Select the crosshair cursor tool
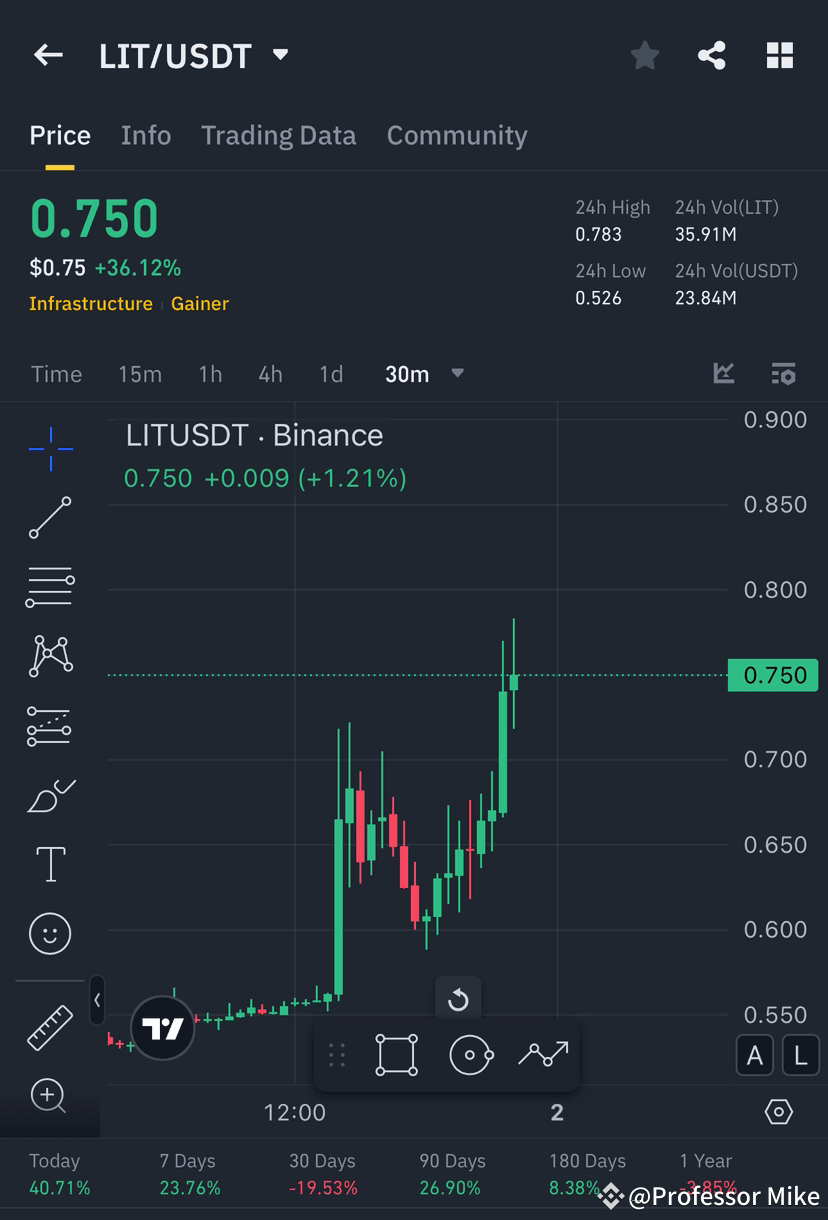828x1220 pixels. tap(49, 448)
